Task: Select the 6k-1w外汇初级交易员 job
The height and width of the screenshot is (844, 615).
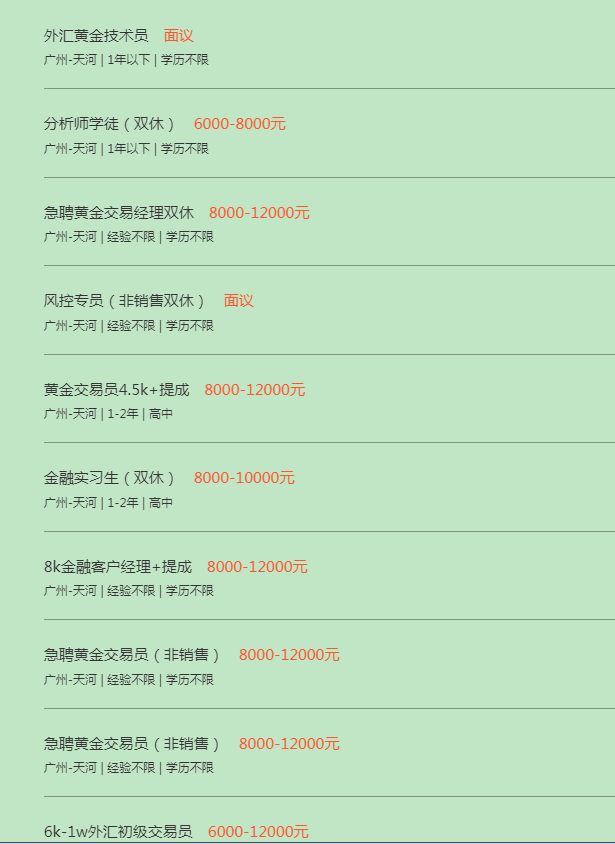Action: coord(118,831)
